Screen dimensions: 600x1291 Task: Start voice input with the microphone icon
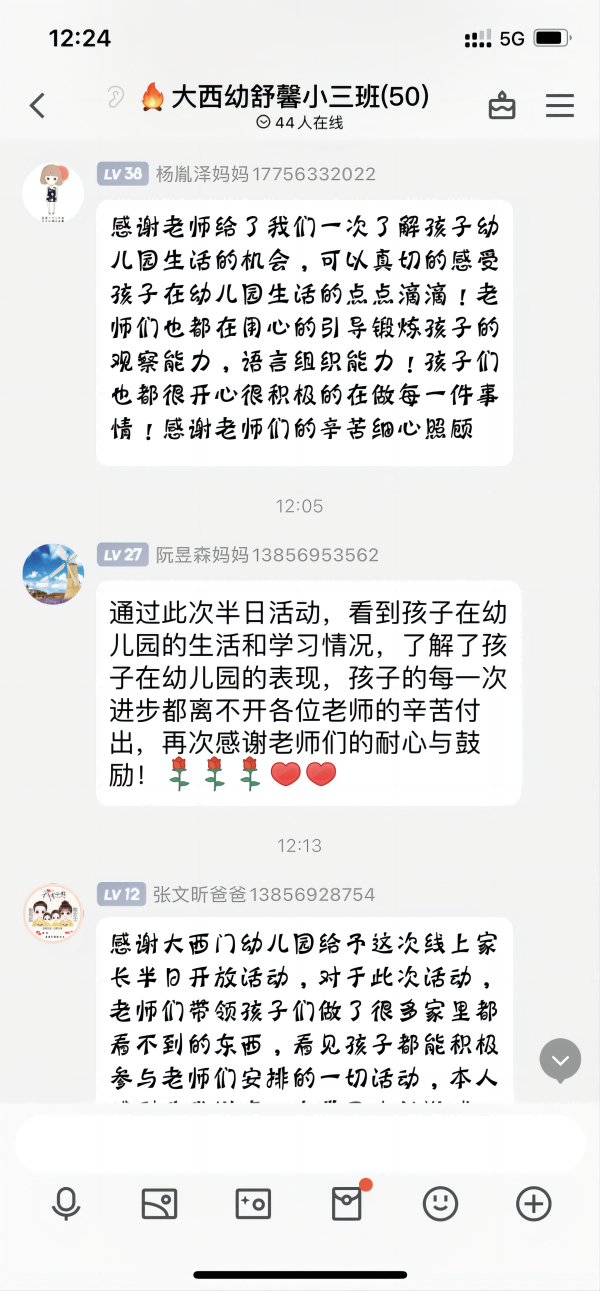click(66, 1204)
